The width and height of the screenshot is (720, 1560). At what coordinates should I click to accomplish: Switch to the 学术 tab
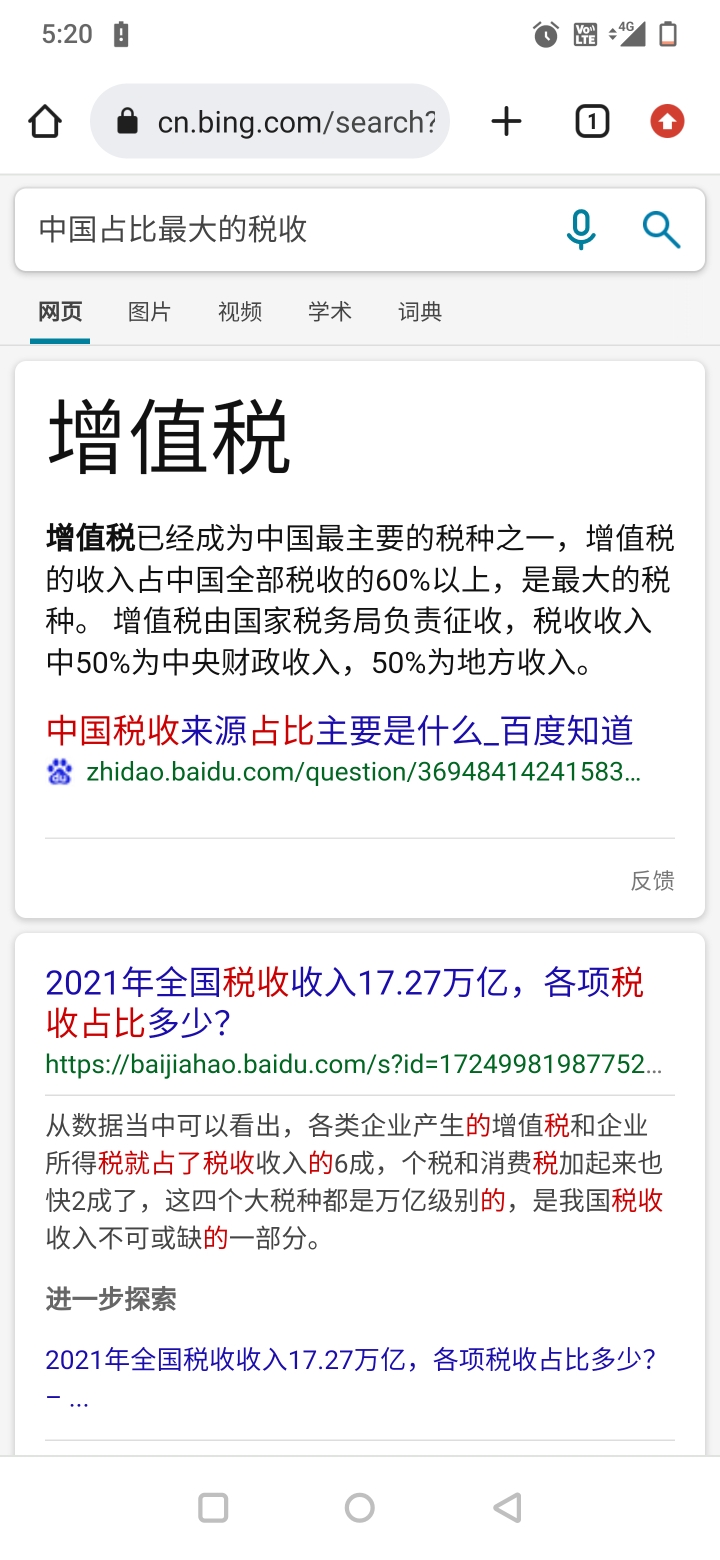(x=330, y=312)
